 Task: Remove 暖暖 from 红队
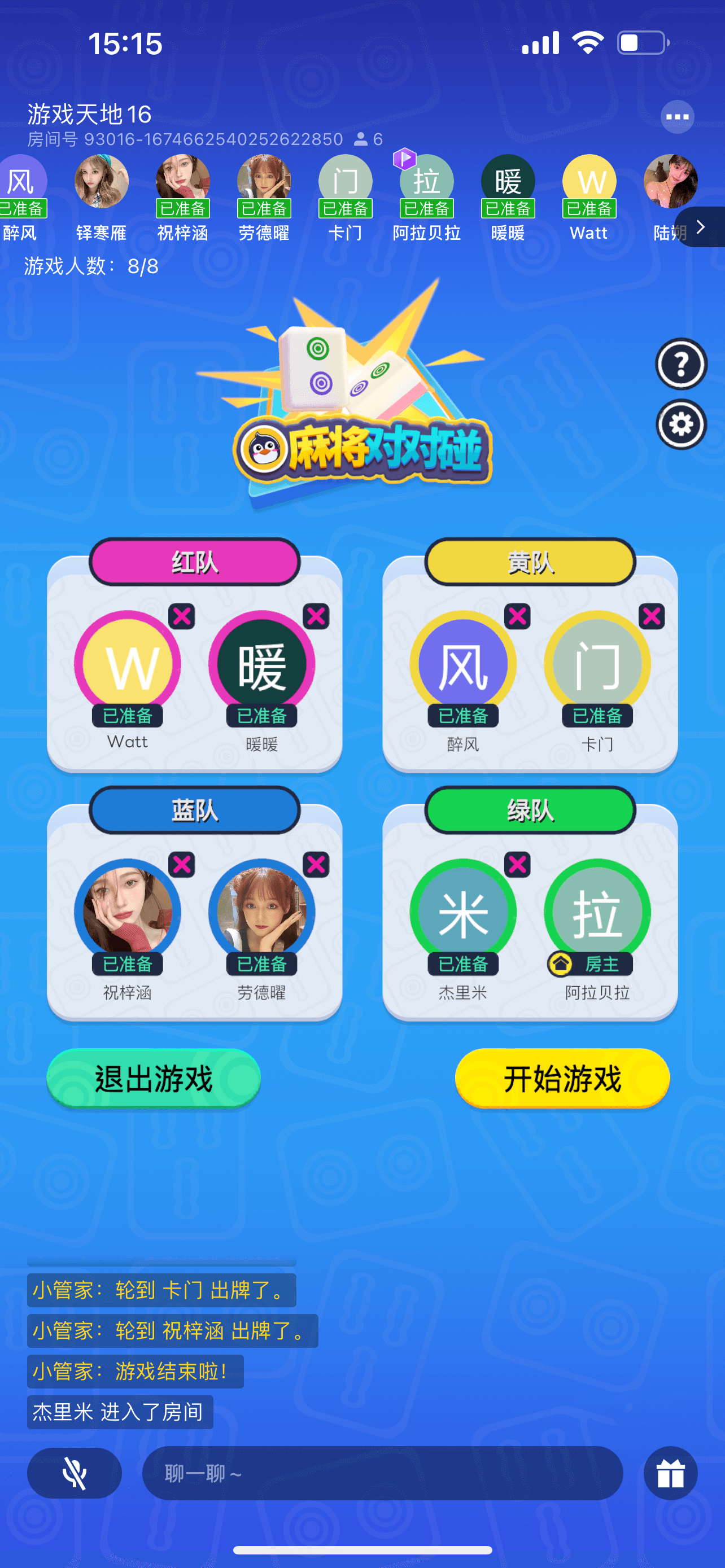[316, 616]
